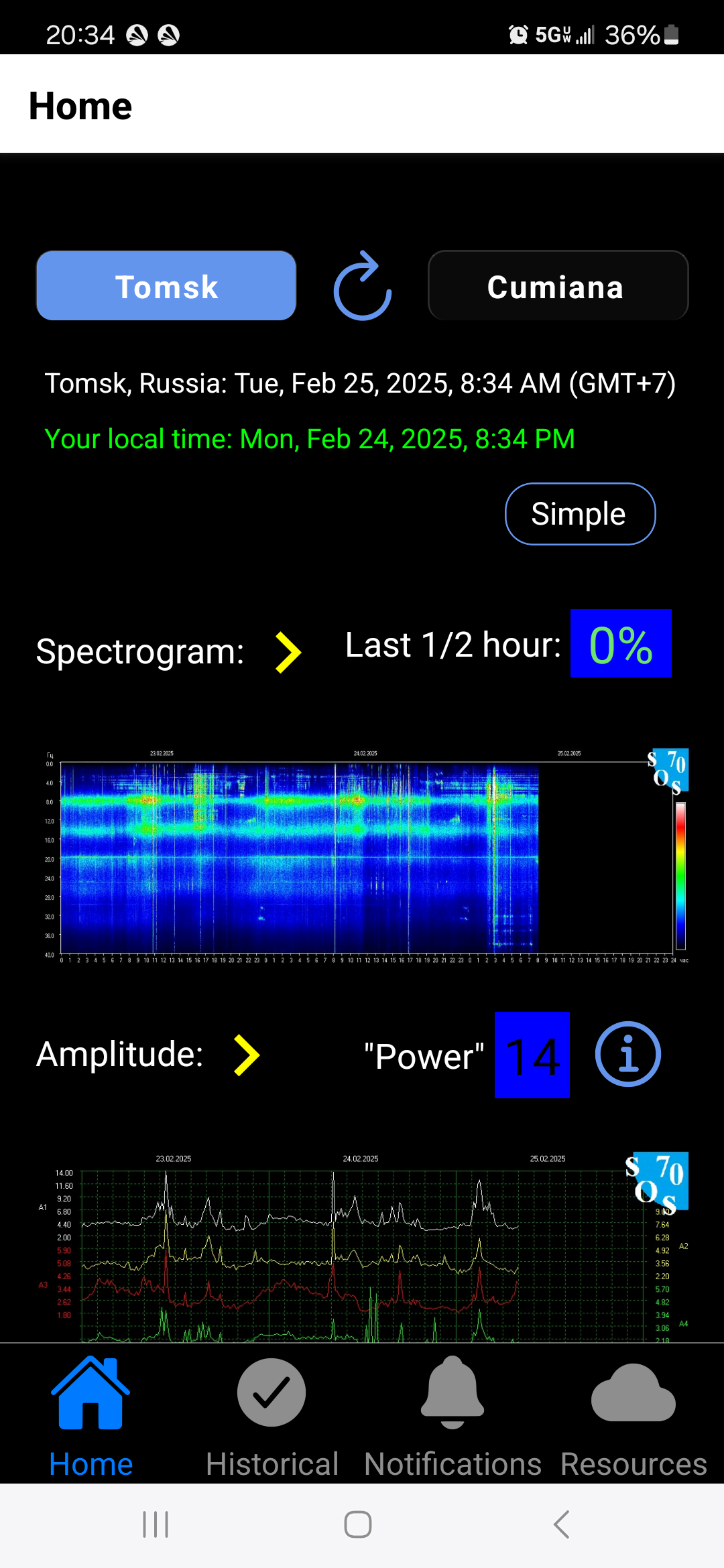The width and height of the screenshot is (724, 1568).
Task: Switch to the Resources tab
Action: (633, 1415)
